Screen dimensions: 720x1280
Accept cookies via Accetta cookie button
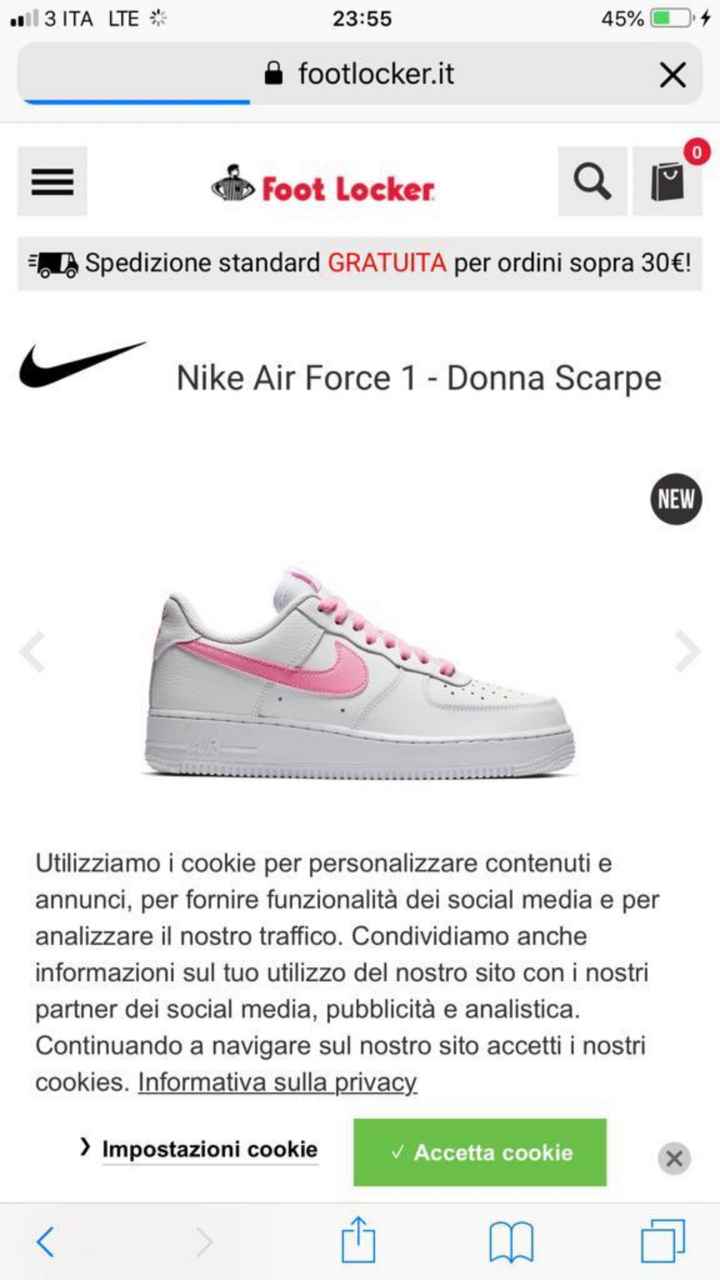tap(479, 1152)
